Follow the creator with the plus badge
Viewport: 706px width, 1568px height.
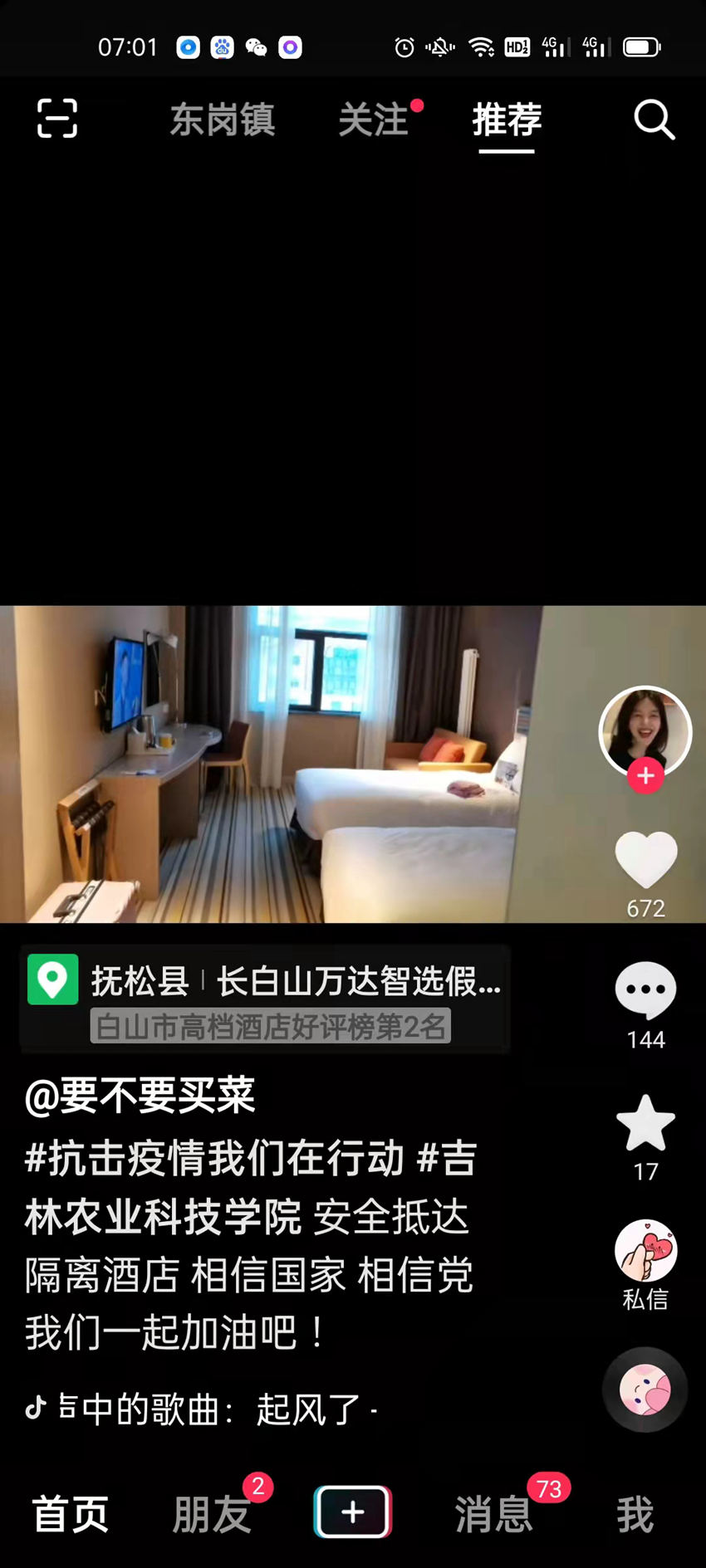pos(645,776)
